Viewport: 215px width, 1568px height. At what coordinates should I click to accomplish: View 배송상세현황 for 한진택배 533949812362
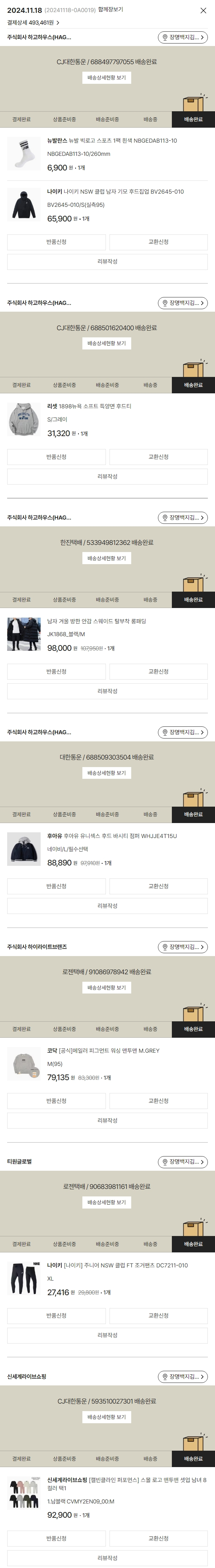coord(107,558)
